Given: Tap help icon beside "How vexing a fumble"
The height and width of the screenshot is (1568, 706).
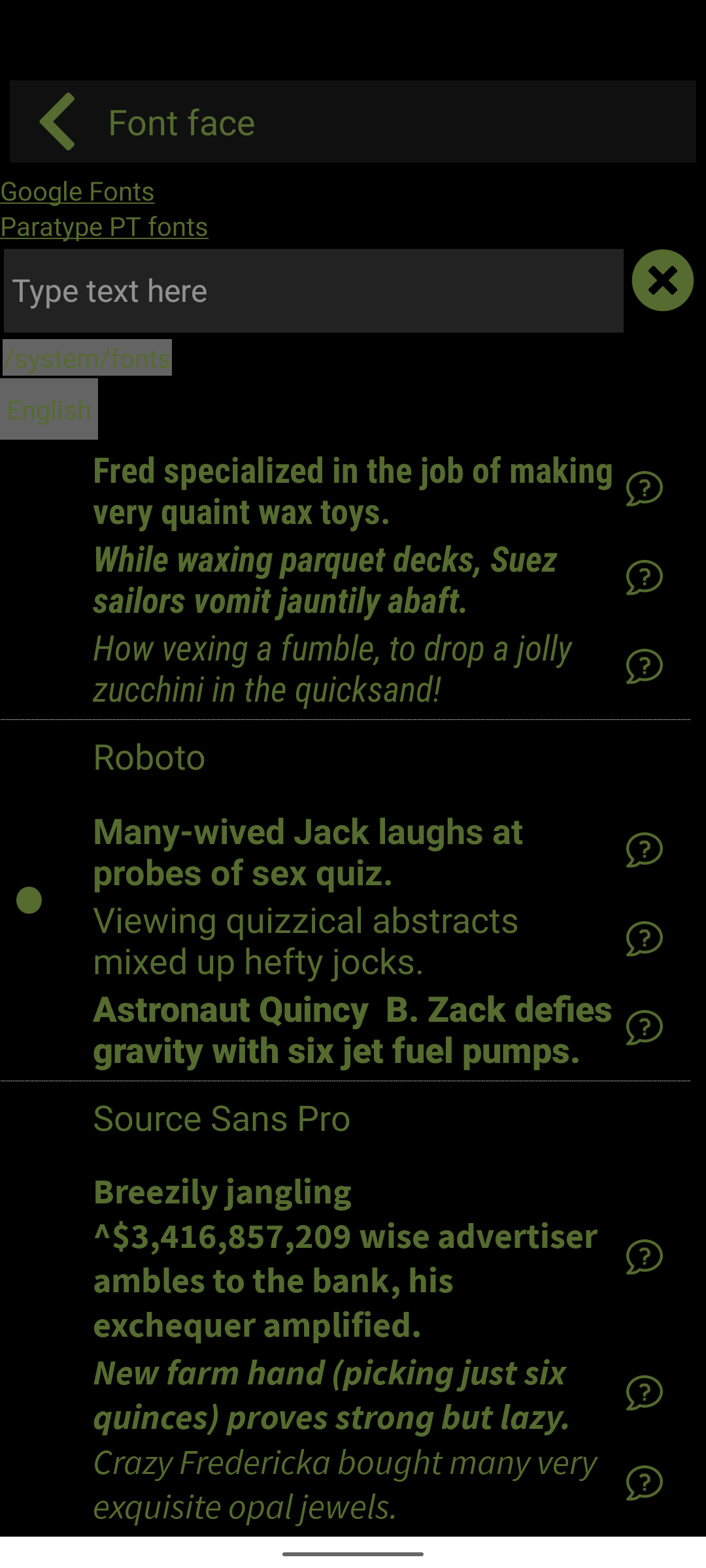Looking at the screenshot, I should pyautogui.click(x=644, y=666).
